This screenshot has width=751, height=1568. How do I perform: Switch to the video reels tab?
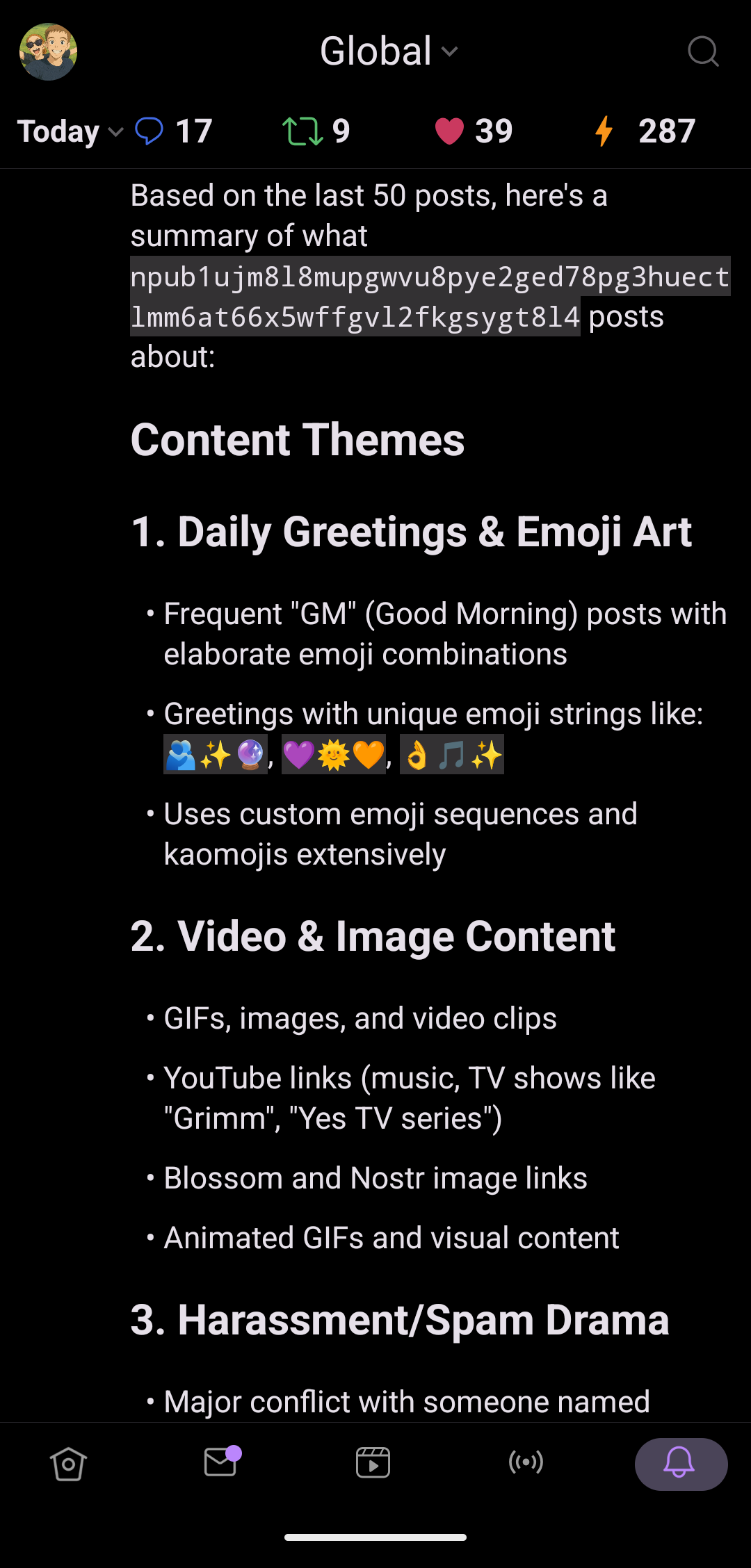(x=373, y=1463)
